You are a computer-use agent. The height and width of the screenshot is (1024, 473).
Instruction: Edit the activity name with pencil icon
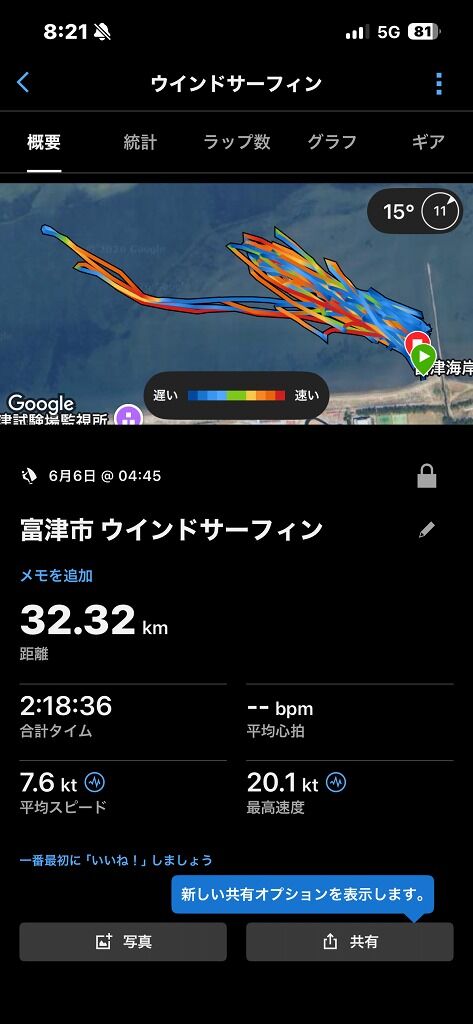tap(427, 530)
